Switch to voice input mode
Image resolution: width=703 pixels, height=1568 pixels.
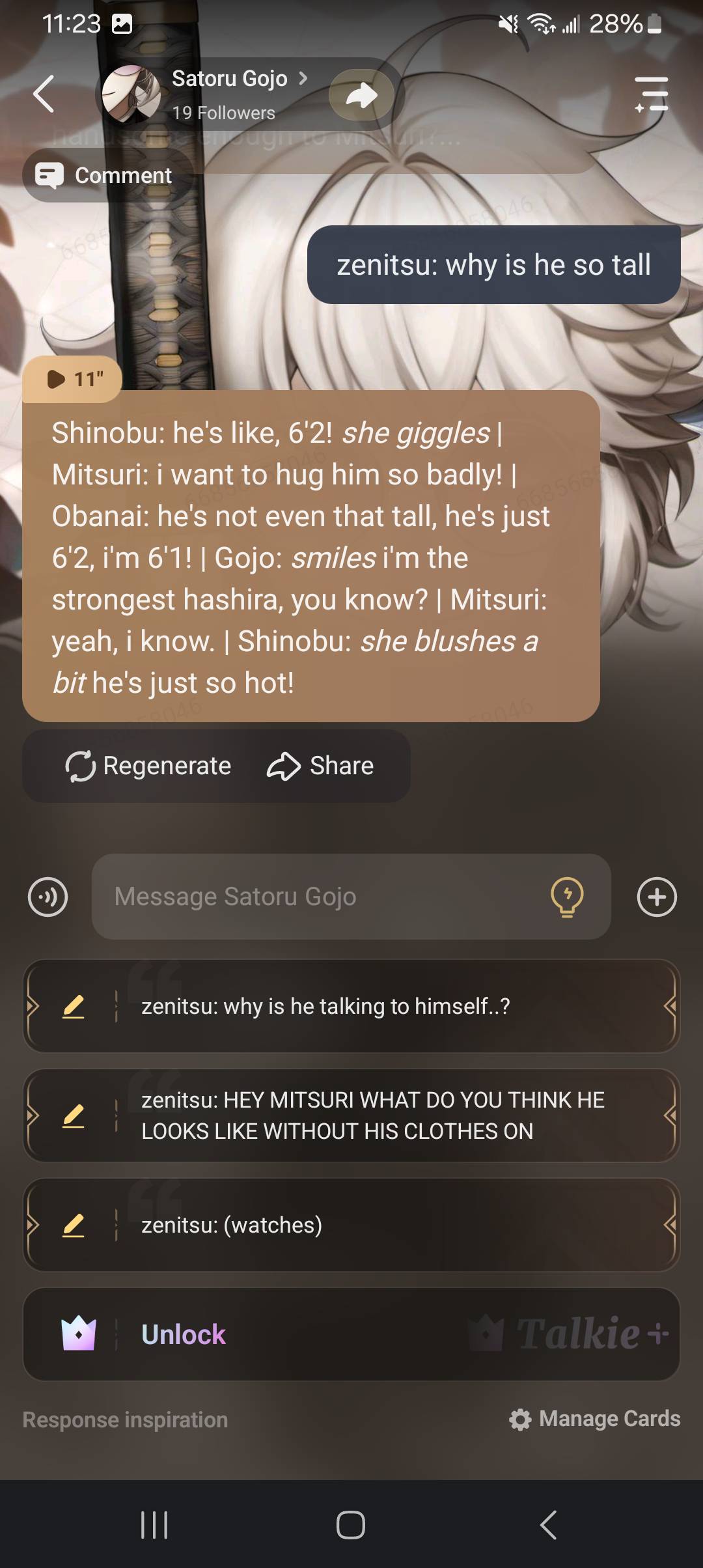point(48,897)
